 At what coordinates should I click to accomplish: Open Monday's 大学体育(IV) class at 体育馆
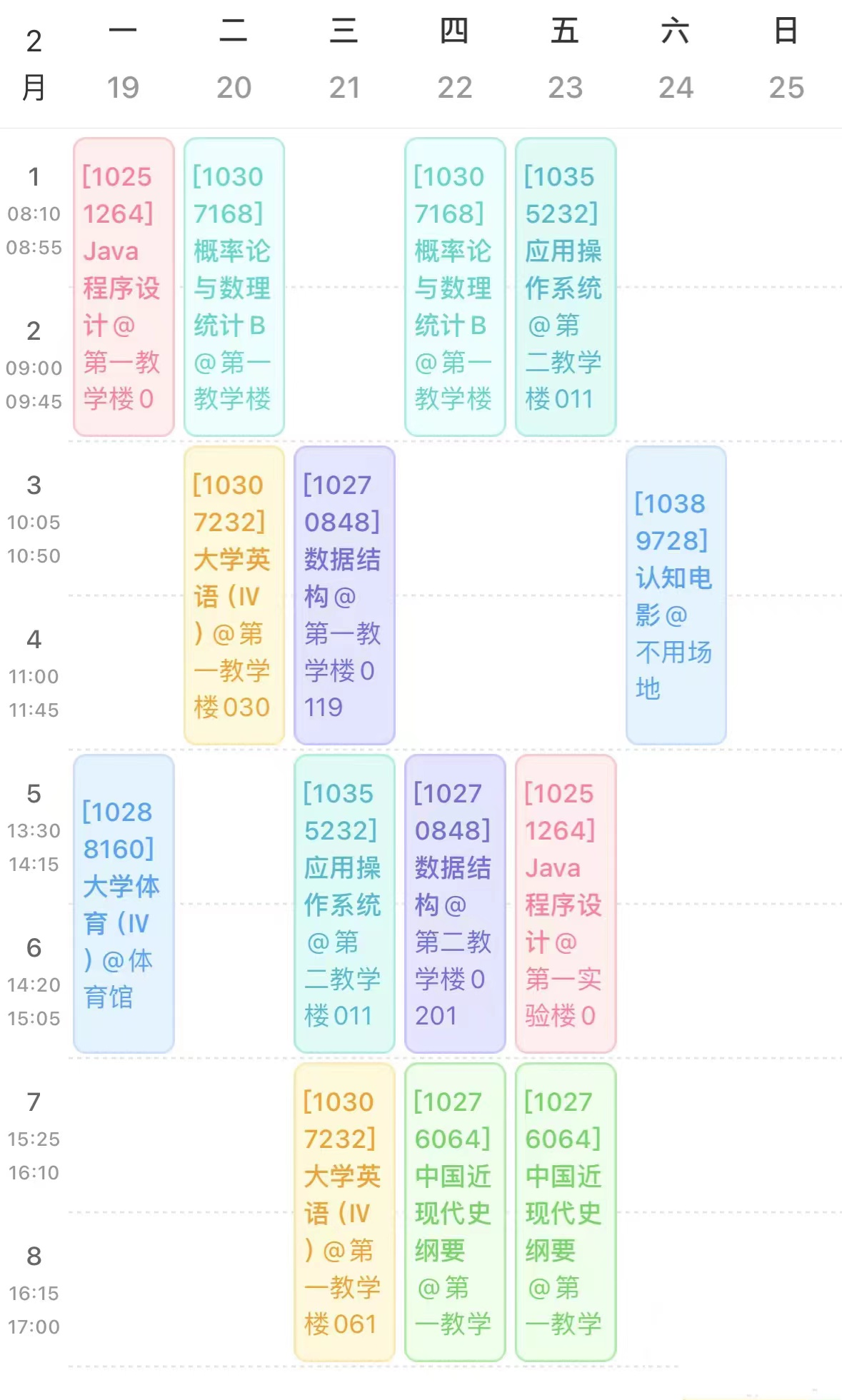coord(124,904)
